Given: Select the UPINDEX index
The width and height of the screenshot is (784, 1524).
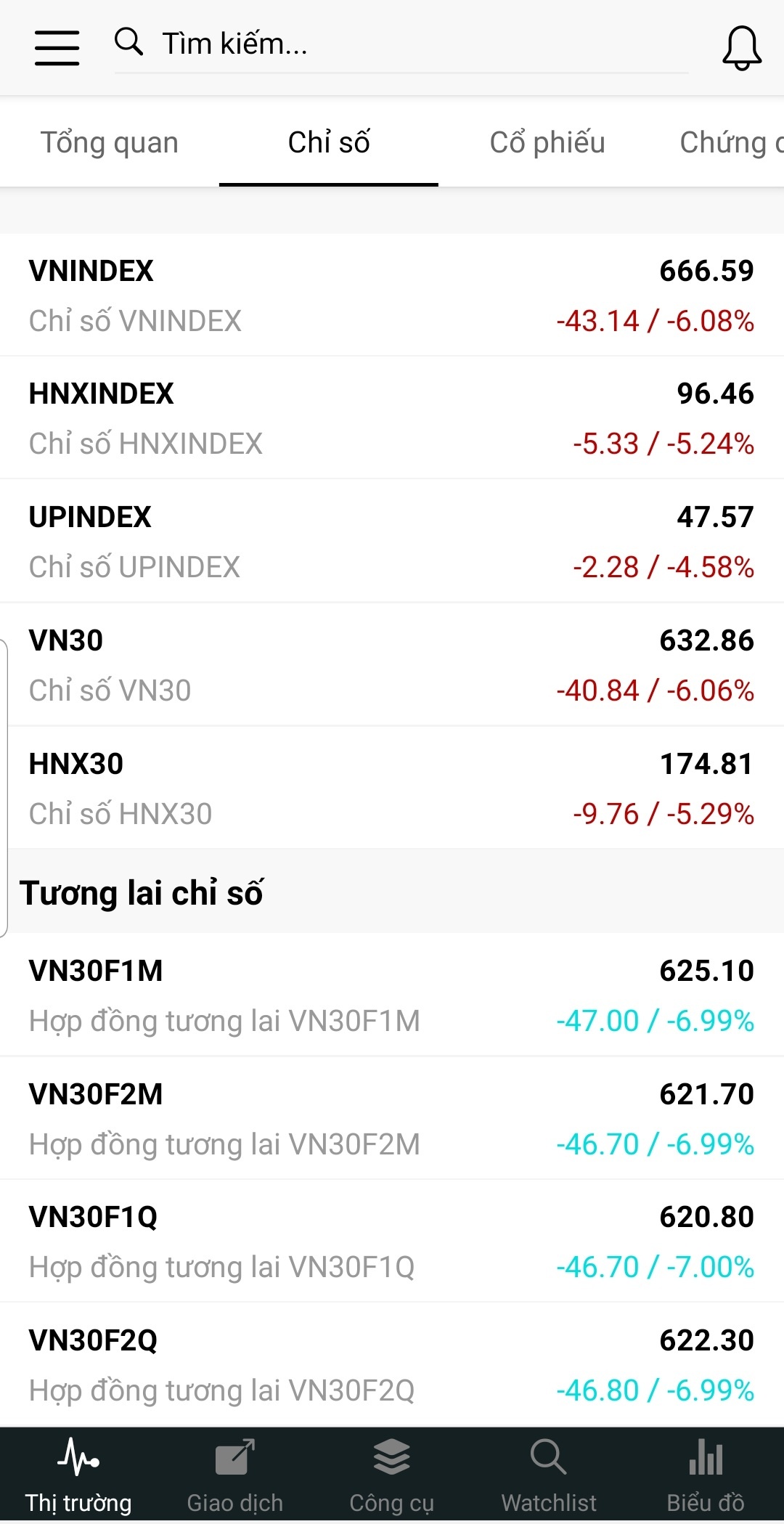Looking at the screenshot, I should (392, 541).
